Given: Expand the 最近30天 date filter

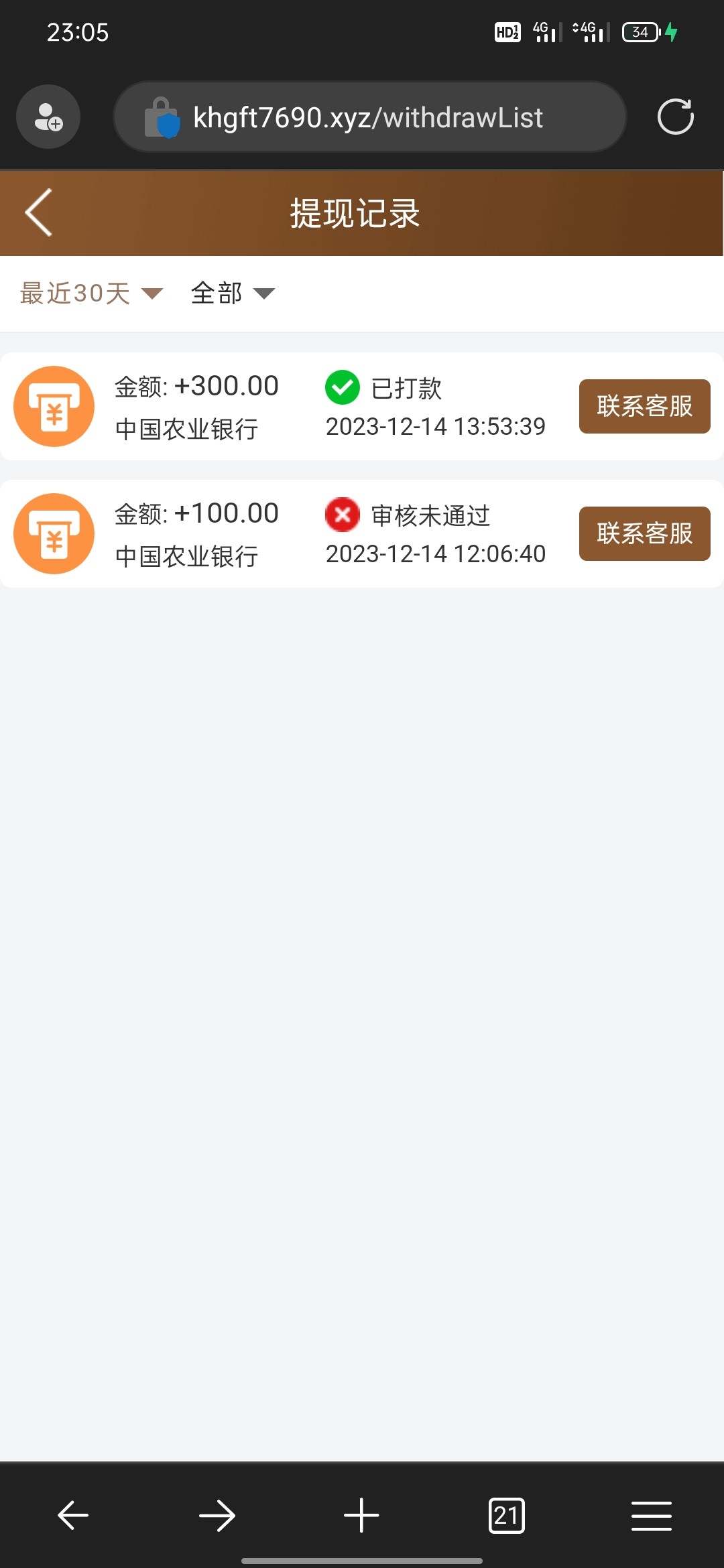Looking at the screenshot, I should pos(91,293).
